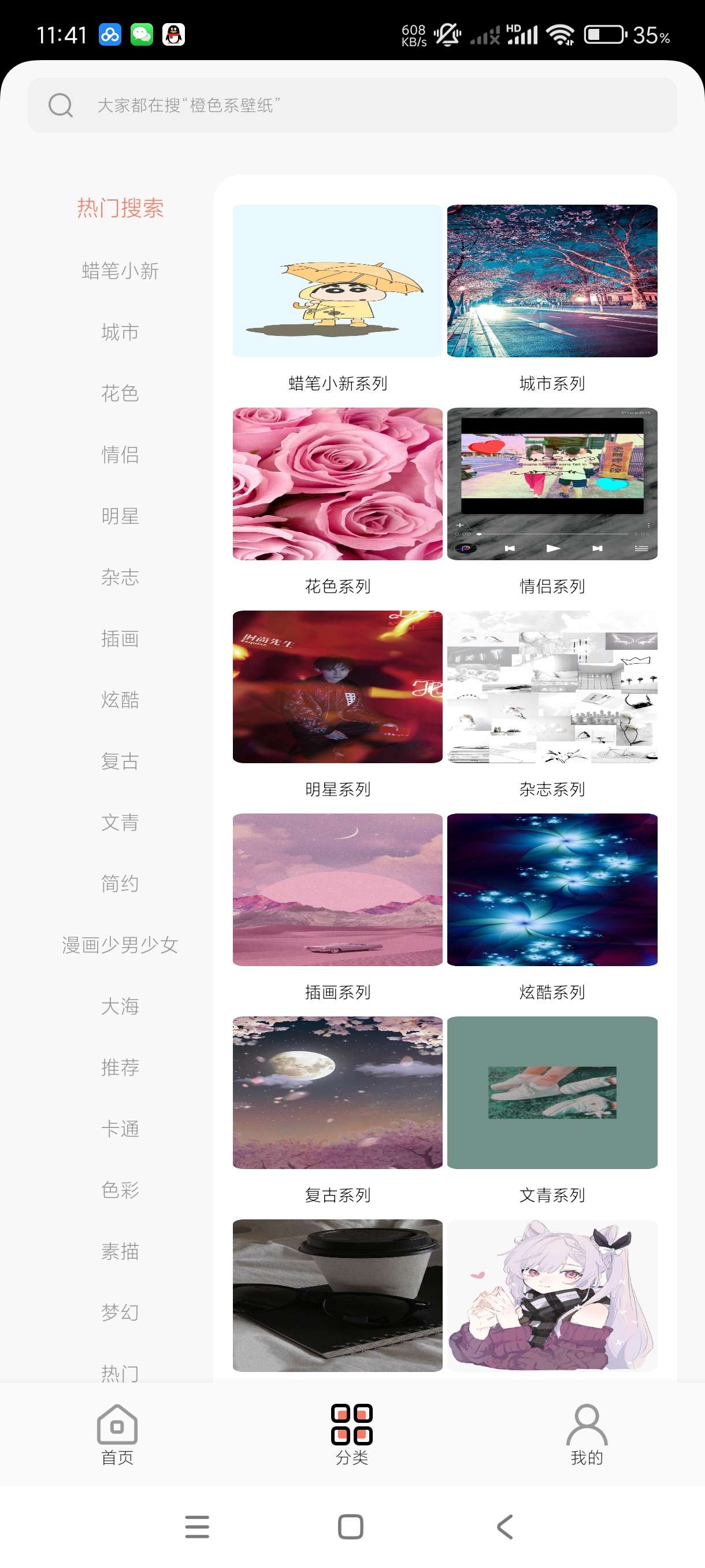Open the 情侣系列 wallpaper tile
This screenshot has height=1568, width=705.
tap(552, 484)
